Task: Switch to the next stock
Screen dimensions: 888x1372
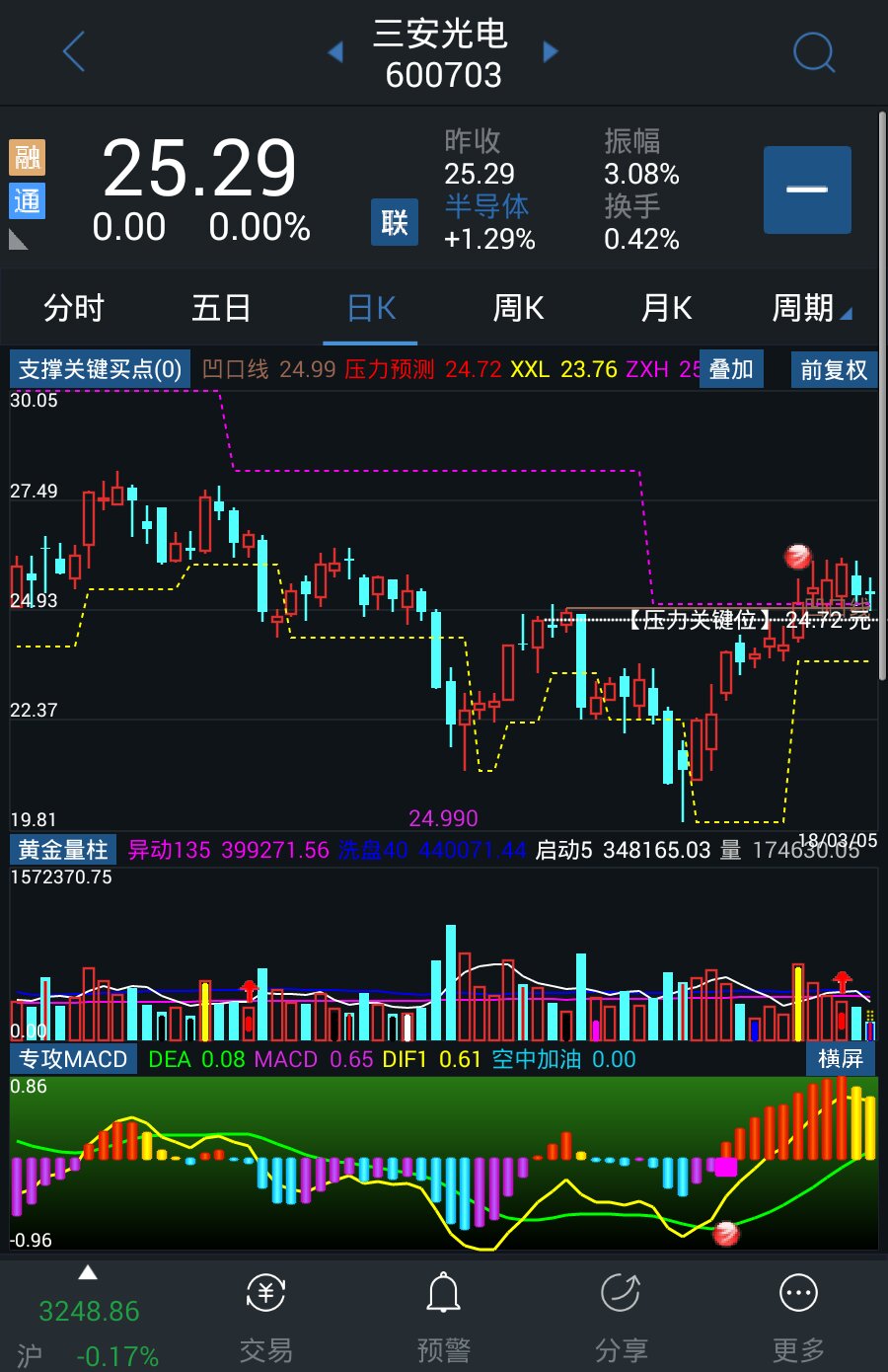Action: coord(551,51)
